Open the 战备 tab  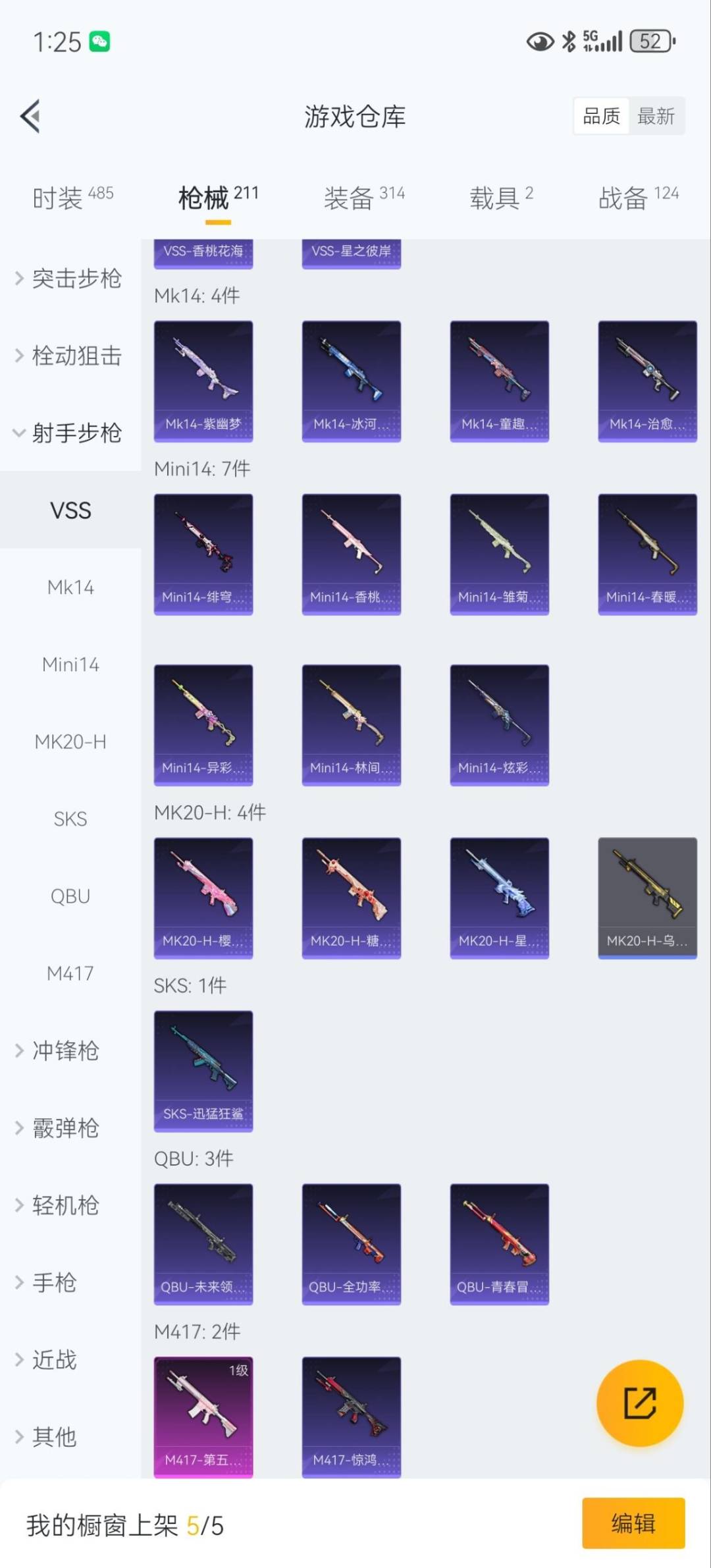(x=638, y=197)
